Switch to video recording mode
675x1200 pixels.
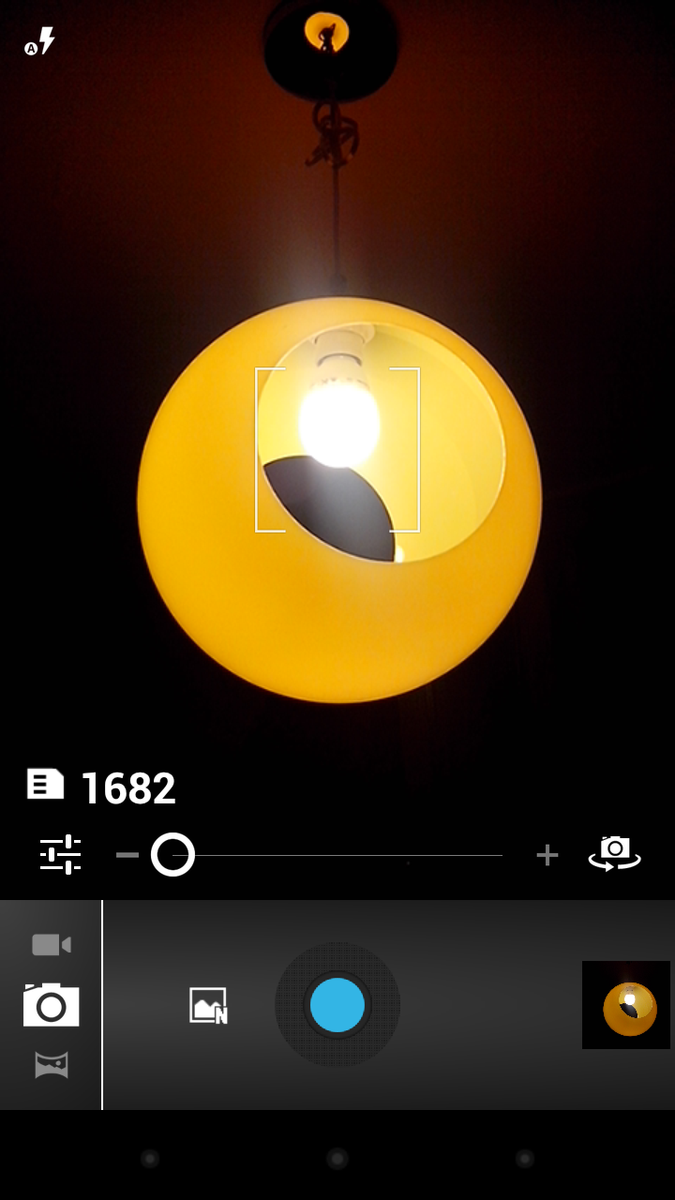[x=51, y=945]
